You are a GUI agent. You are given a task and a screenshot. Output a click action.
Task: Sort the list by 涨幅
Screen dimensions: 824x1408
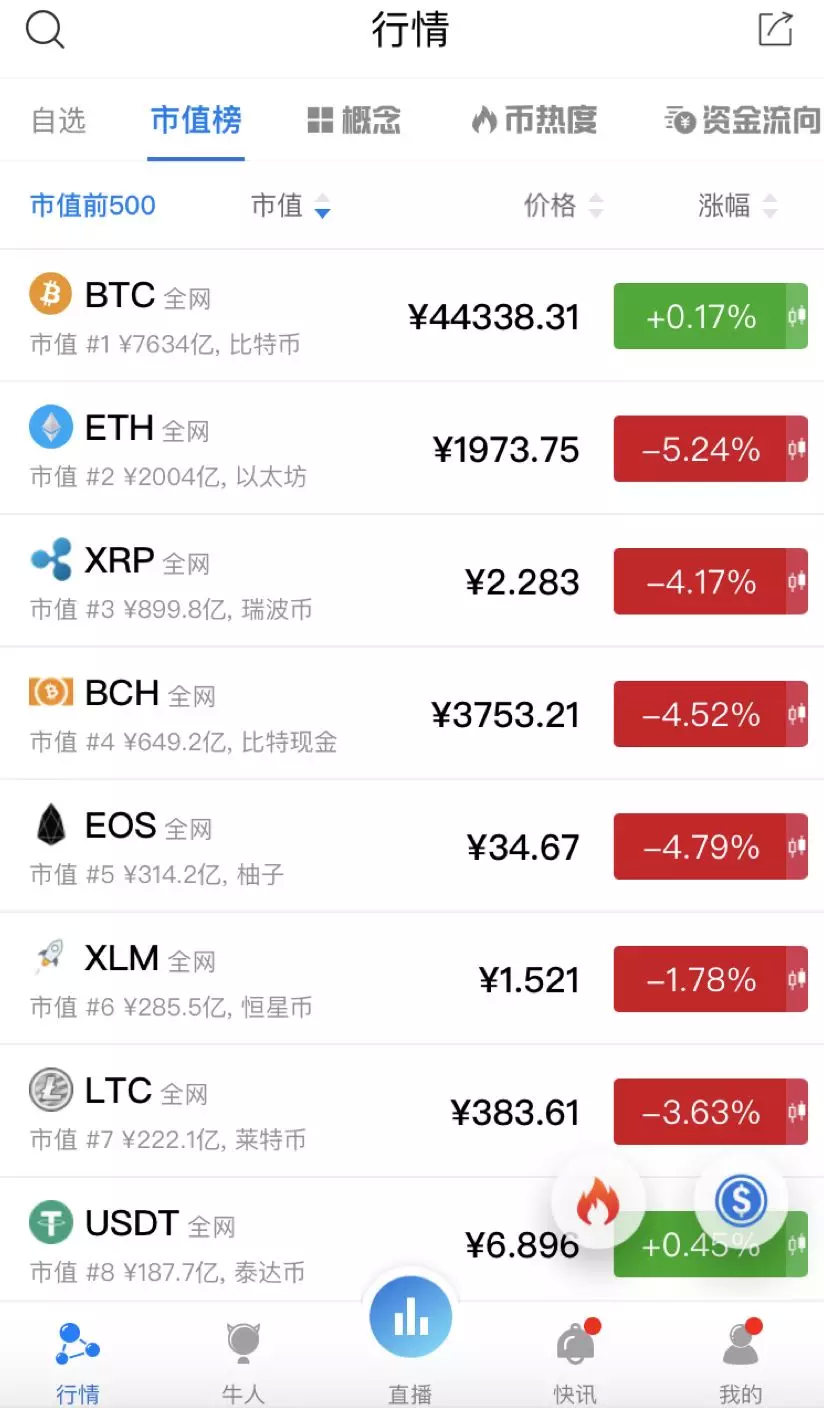click(738, 206)
